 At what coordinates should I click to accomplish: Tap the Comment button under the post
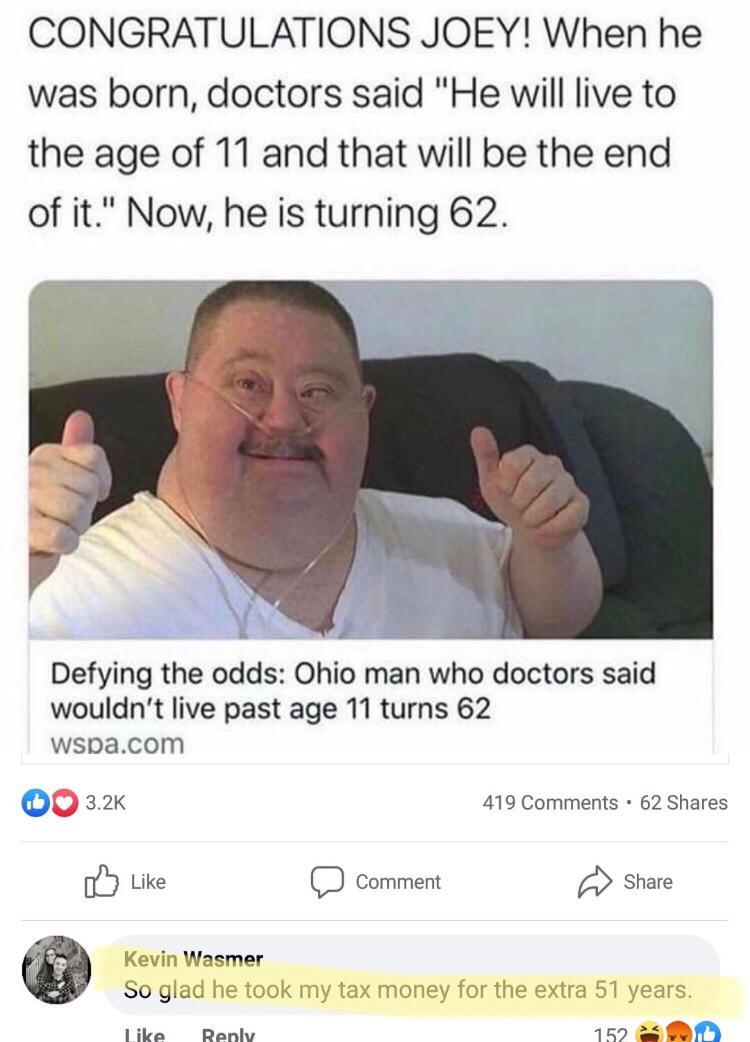376,881
